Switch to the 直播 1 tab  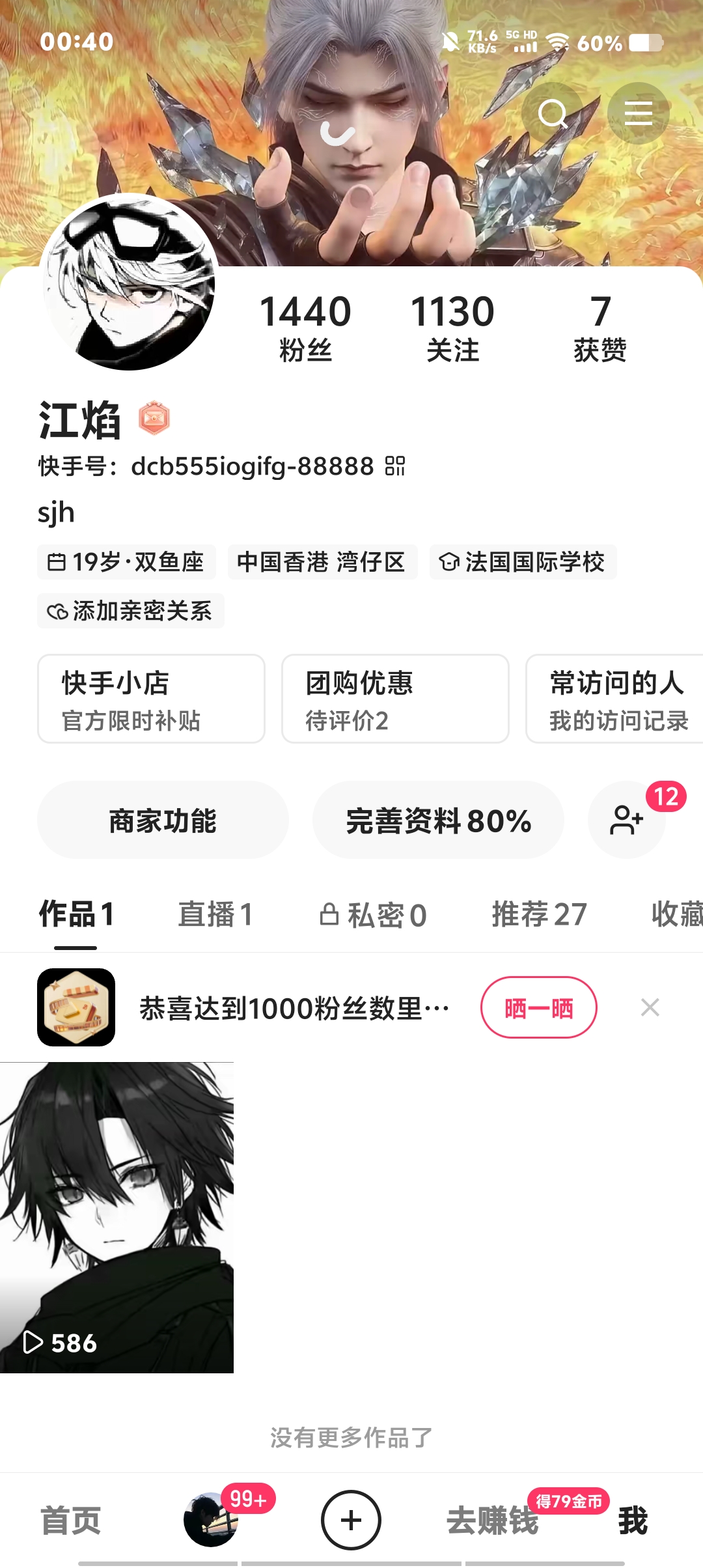tap(215, 914)
